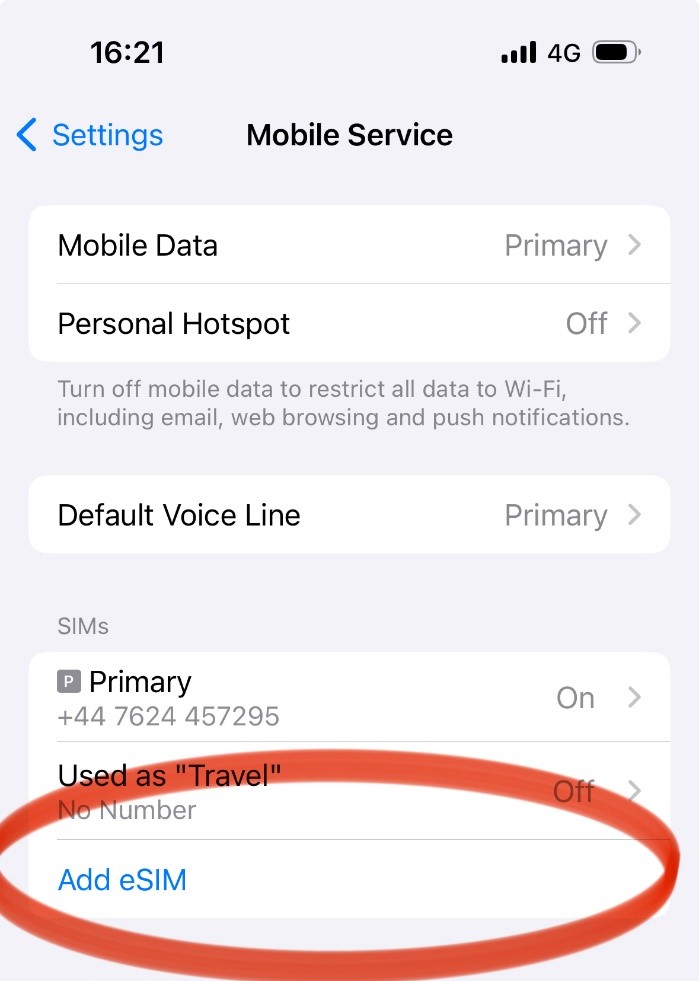Tap Add eSIM
The width and height of the screenshot is (699, 981).
click(x=123, y=880)
